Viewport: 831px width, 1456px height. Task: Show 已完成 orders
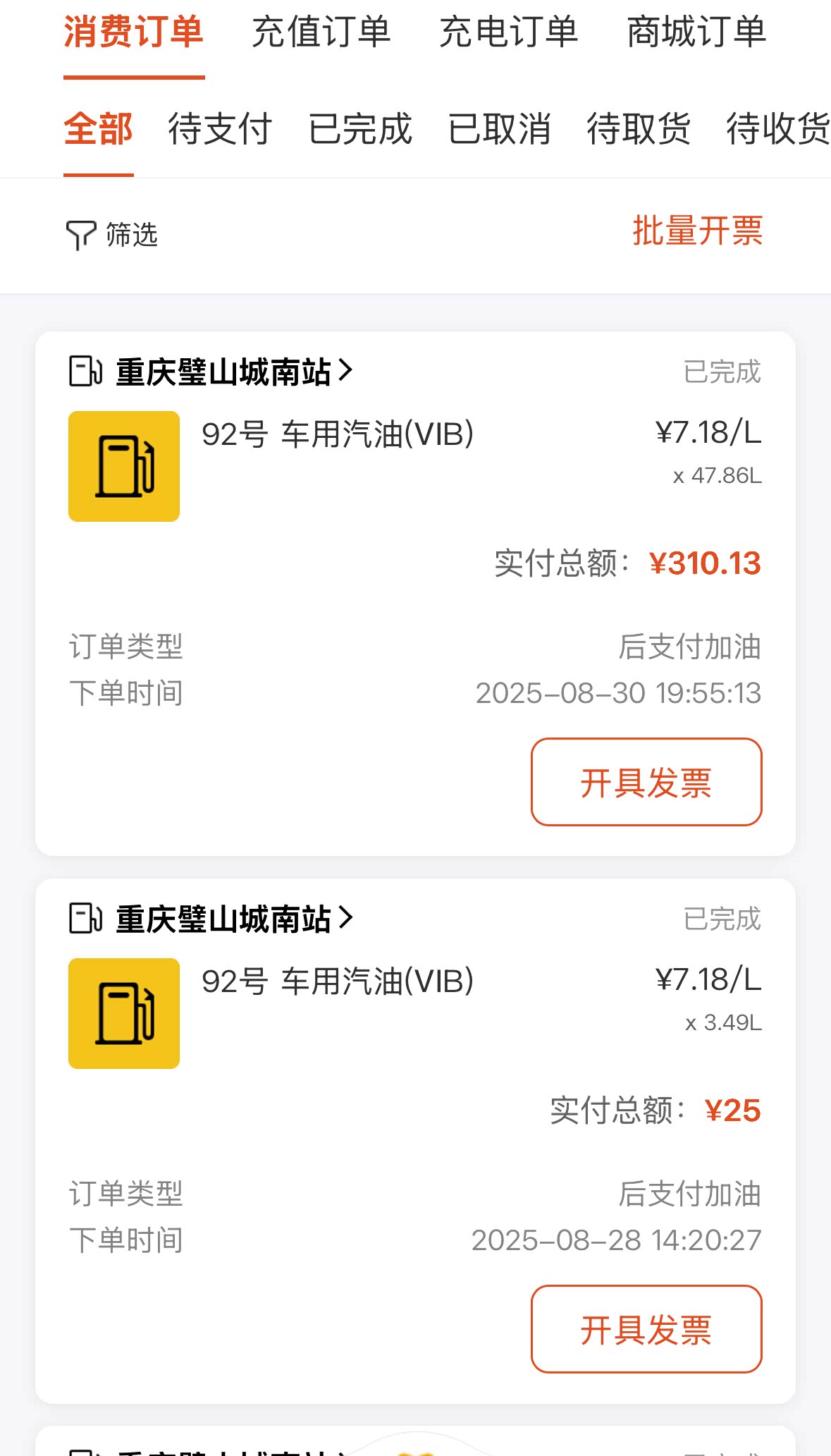(x=359, y=130)
